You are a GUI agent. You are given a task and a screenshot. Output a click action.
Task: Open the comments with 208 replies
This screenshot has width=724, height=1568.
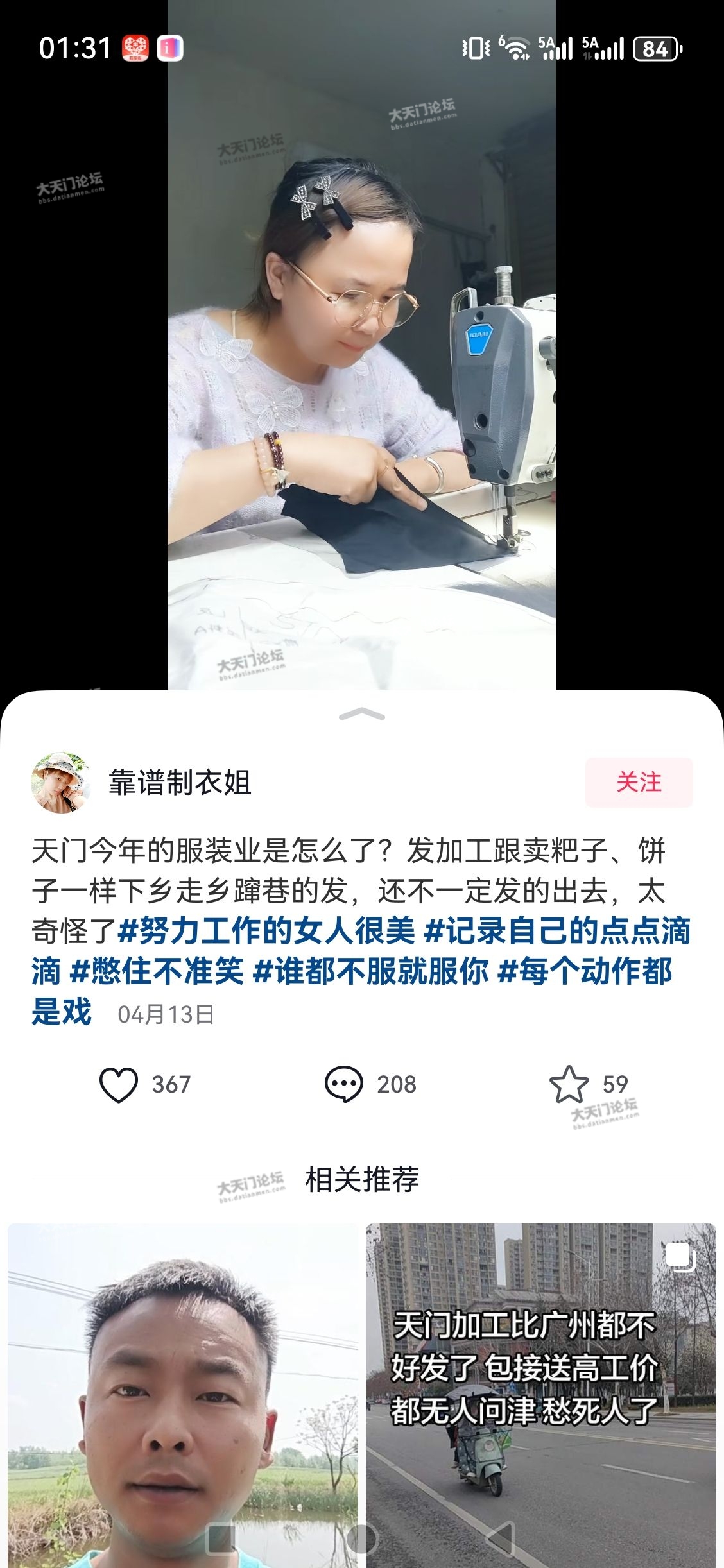344,1084
